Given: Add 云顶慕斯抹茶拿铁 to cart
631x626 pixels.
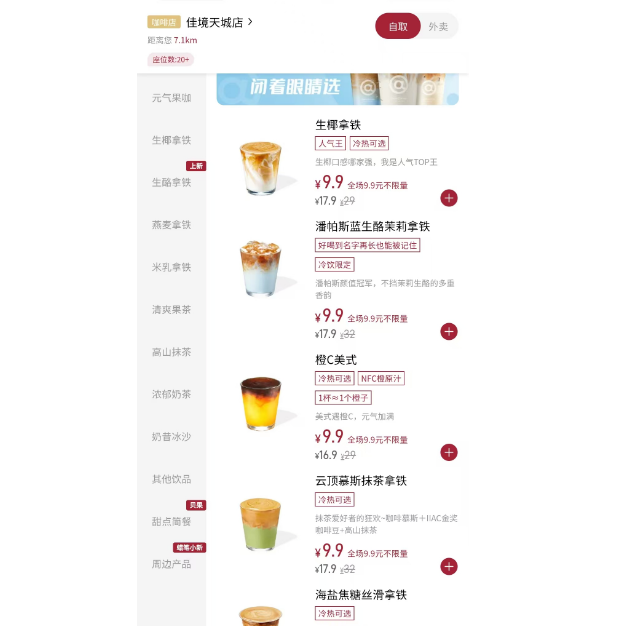Looking at the screenshot, I should pyautogui.click(x=449, y=566).
